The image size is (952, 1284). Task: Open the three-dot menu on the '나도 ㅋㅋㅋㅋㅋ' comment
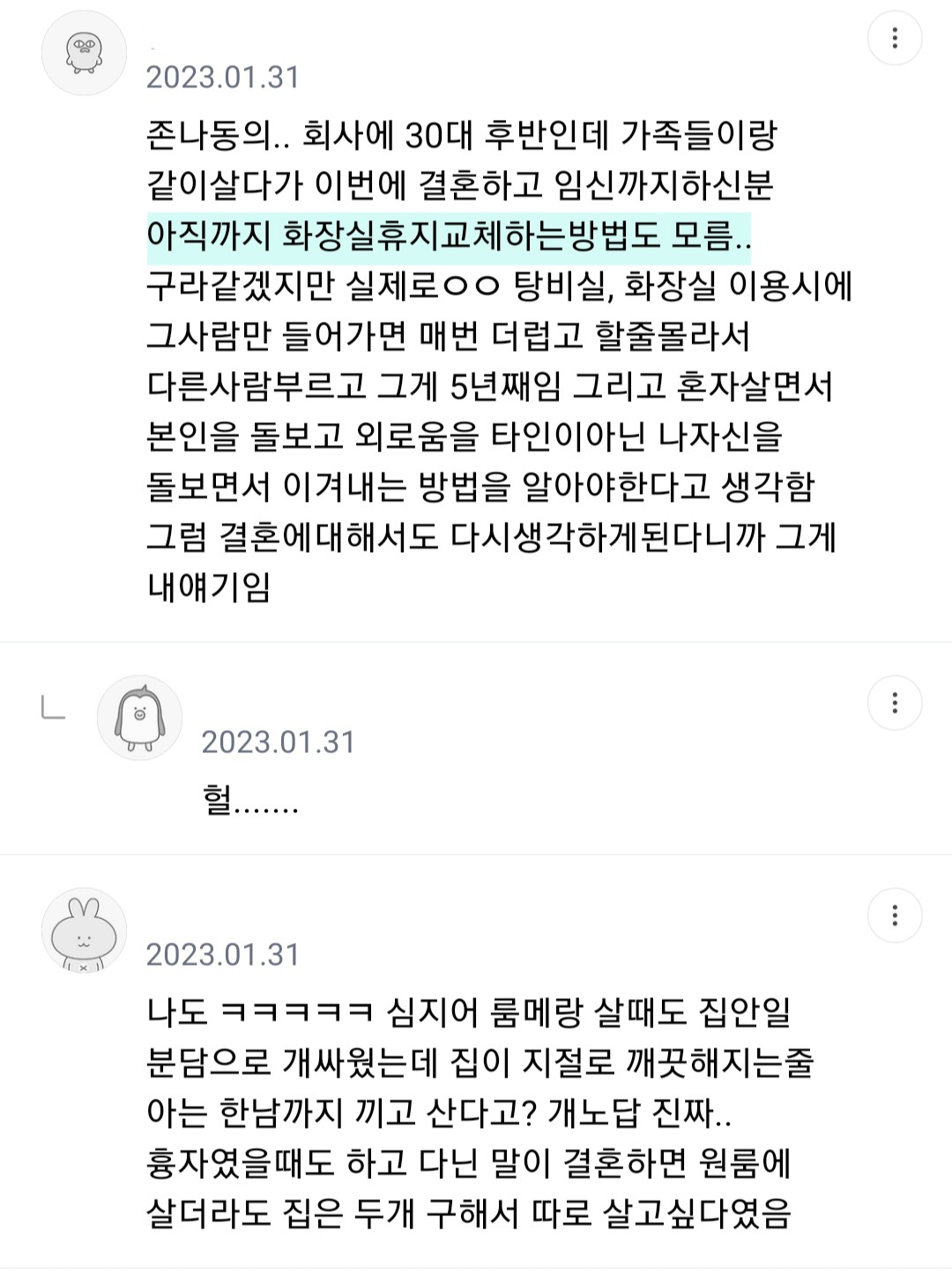(895, 915)
